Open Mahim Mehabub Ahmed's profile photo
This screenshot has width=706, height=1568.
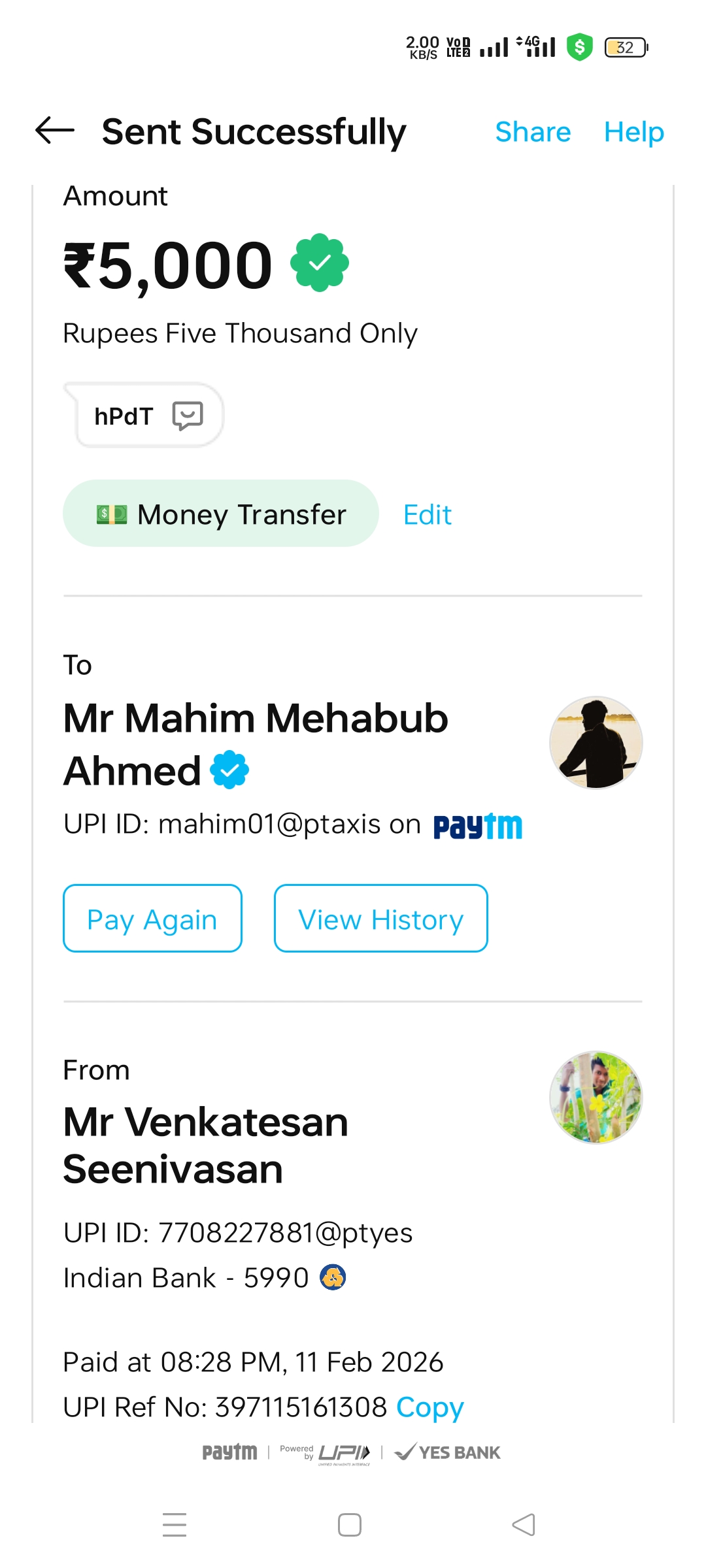(x=596, y=742)
